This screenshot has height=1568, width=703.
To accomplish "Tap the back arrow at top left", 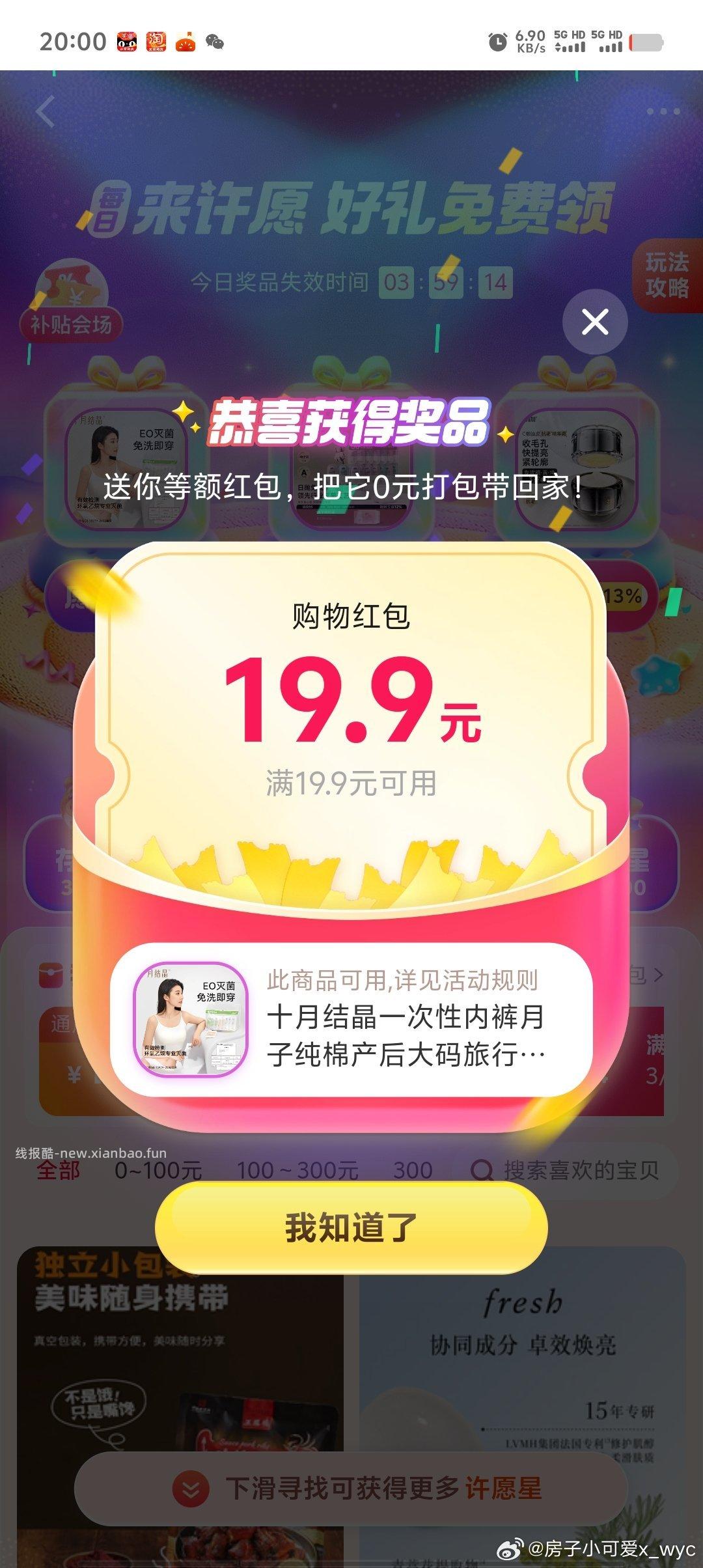I will [43, 112].
